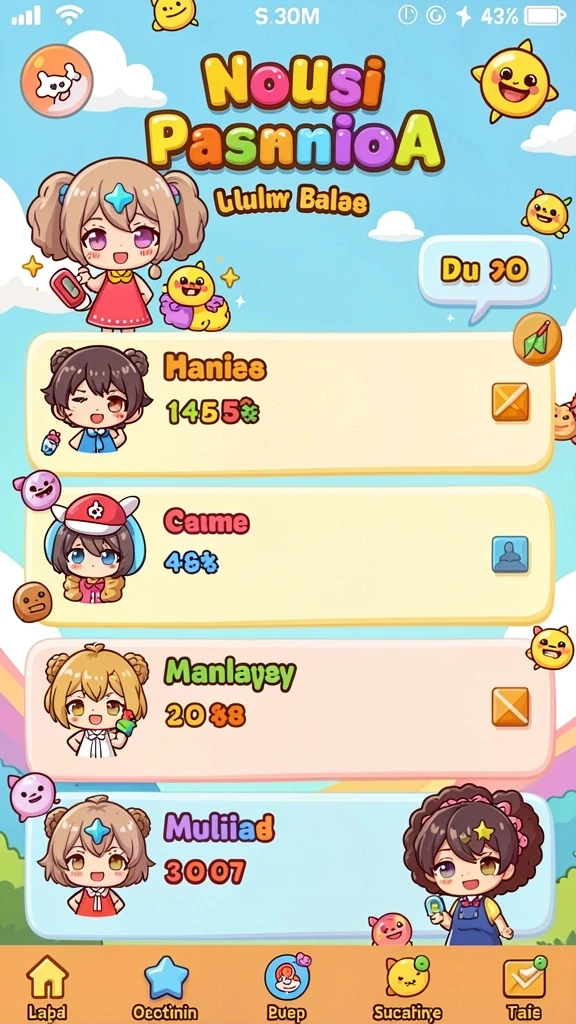
Task: Tap the blue profile icon on the Caime card
Action: (510, 554)
